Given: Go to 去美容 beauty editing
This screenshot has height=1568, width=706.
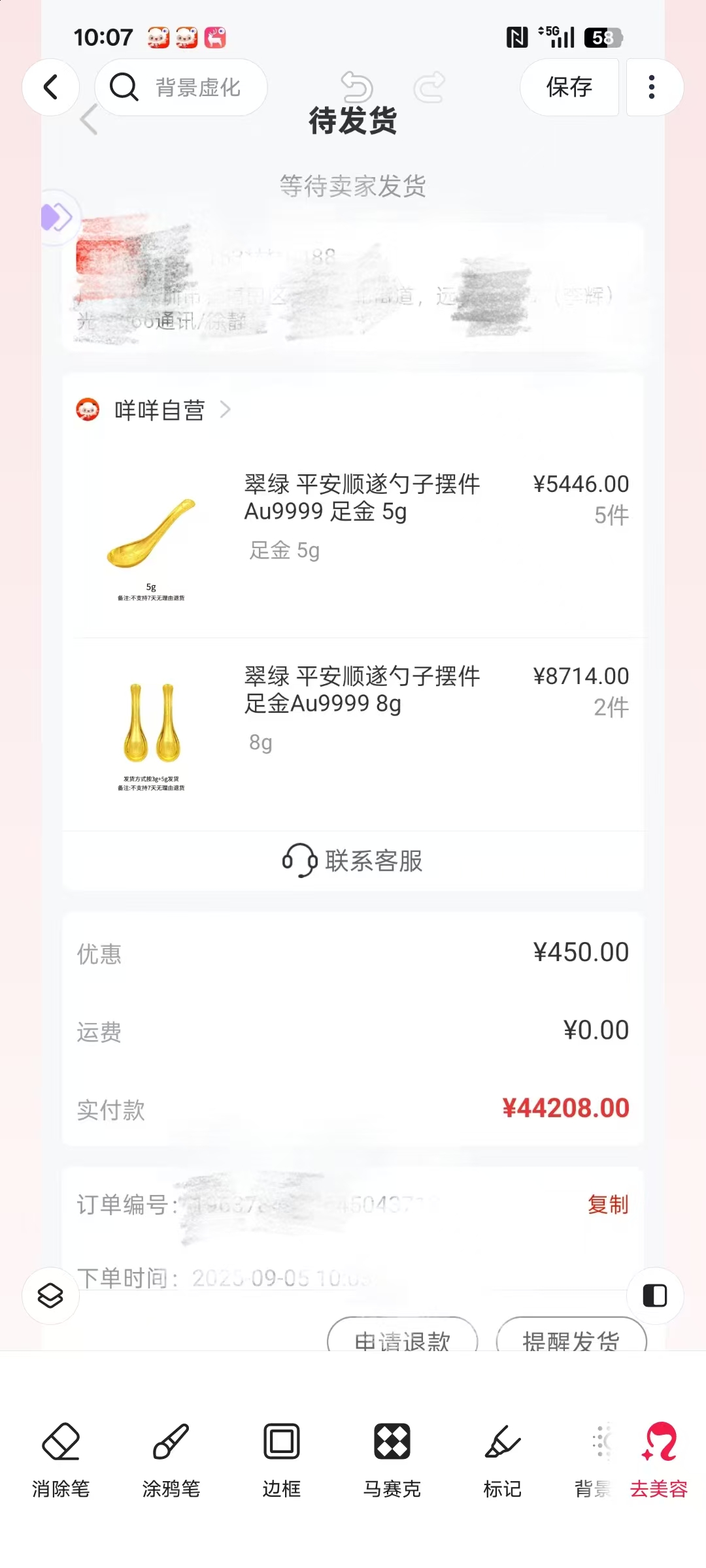Looking at the screenshot, I should pyautogui.click(x=659, y=1458).
